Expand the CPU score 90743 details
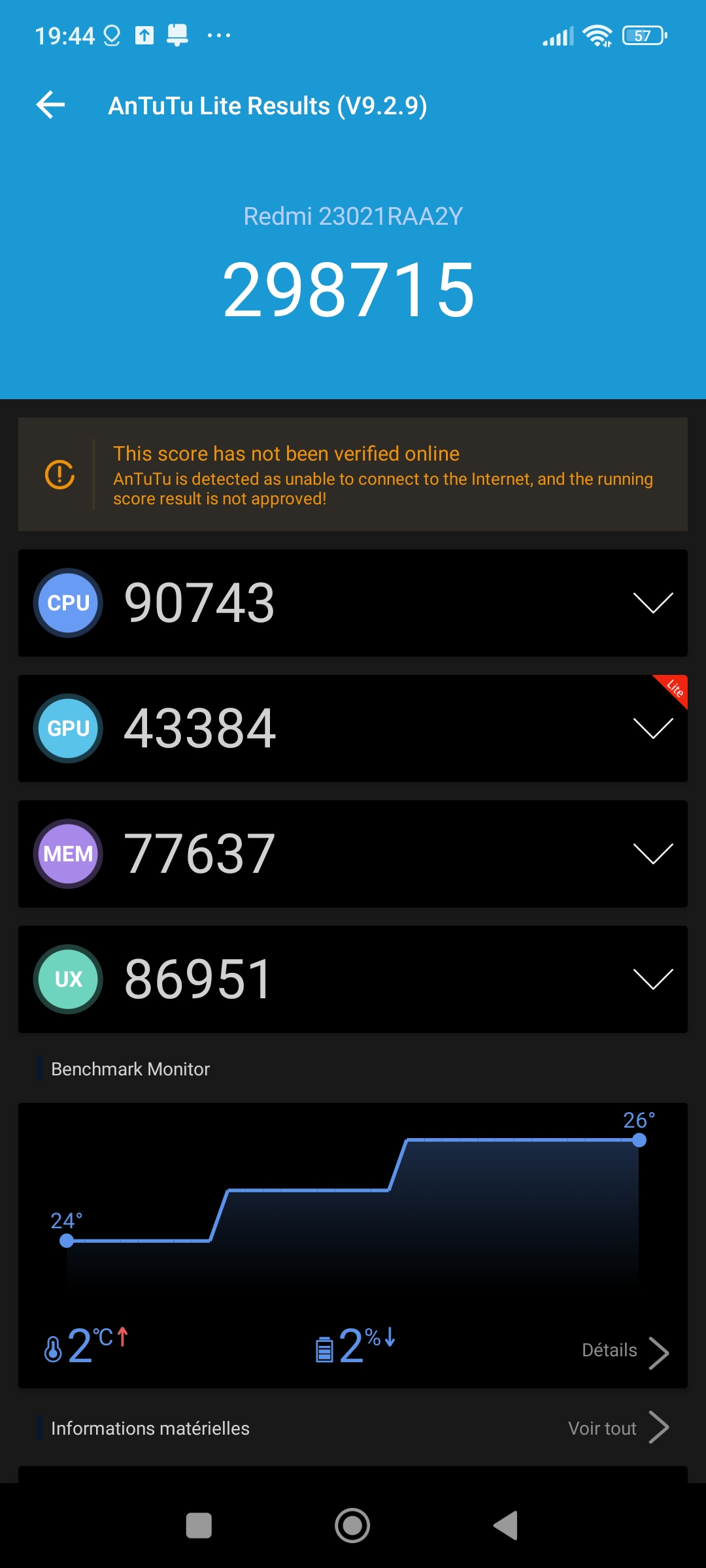 652,602
